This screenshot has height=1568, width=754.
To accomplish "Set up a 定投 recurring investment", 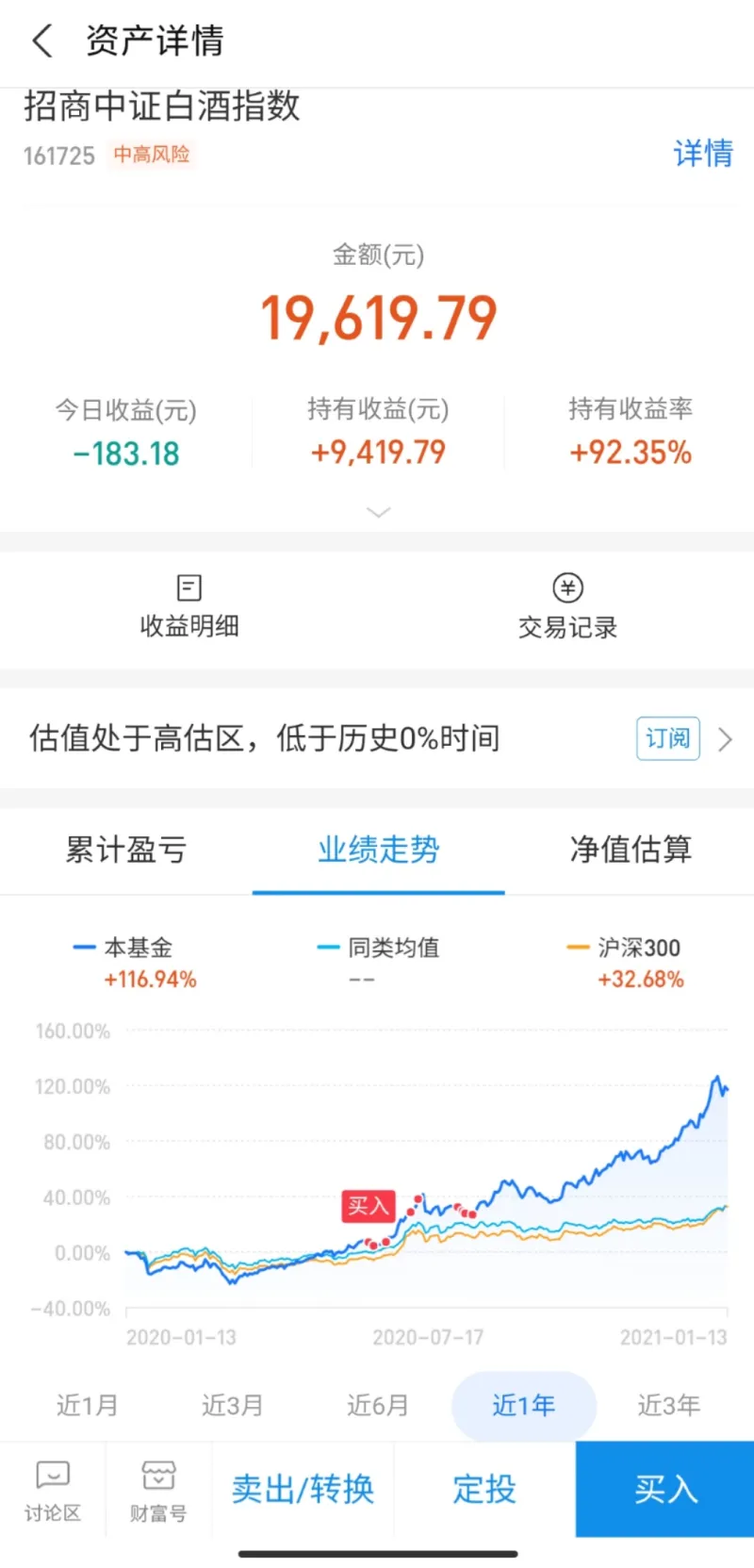I will [x=484, y=1490].
